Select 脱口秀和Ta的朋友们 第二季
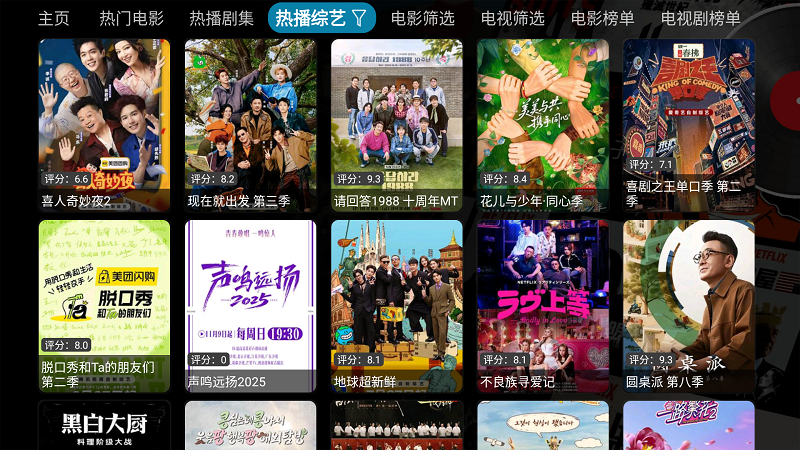 [104, 305]
